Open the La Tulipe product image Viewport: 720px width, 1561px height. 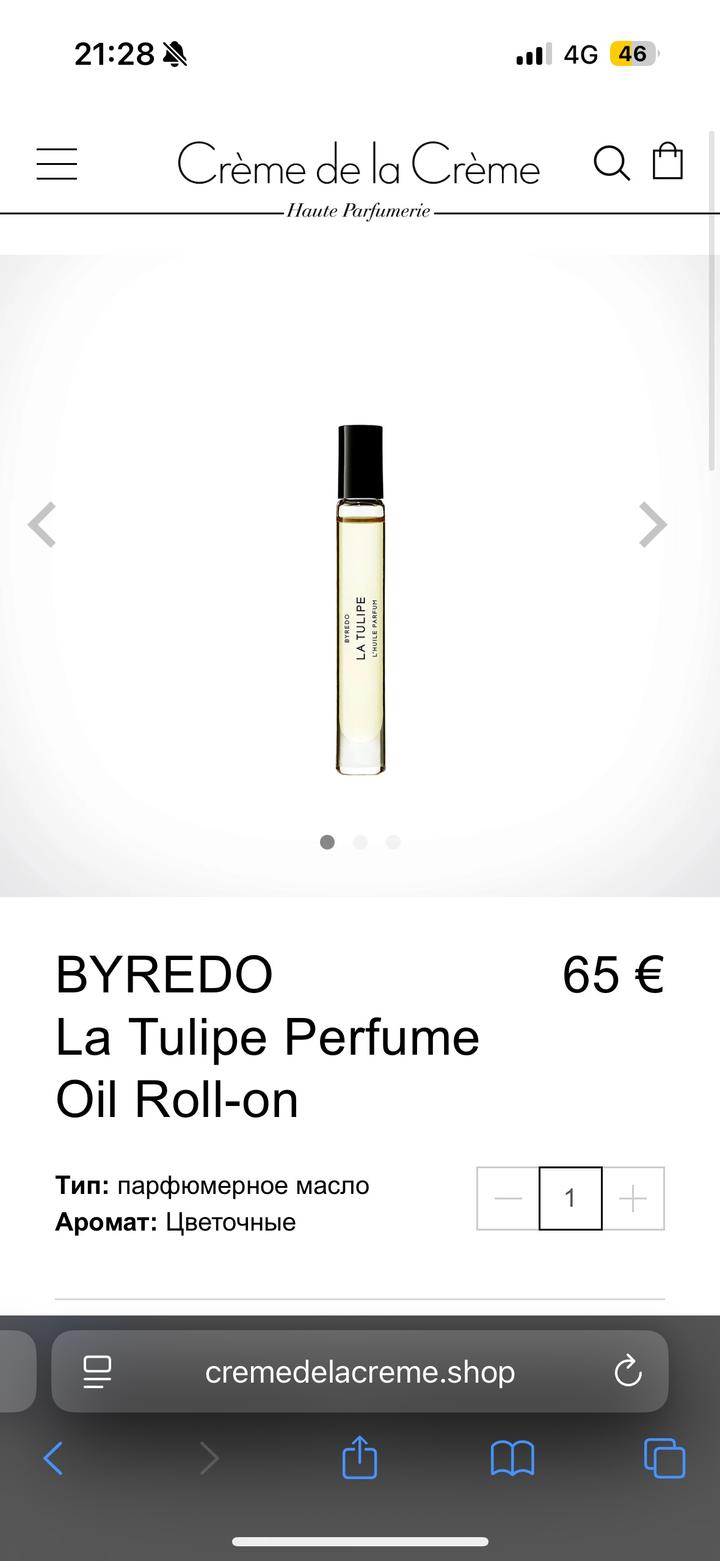[x=360, y=599]
